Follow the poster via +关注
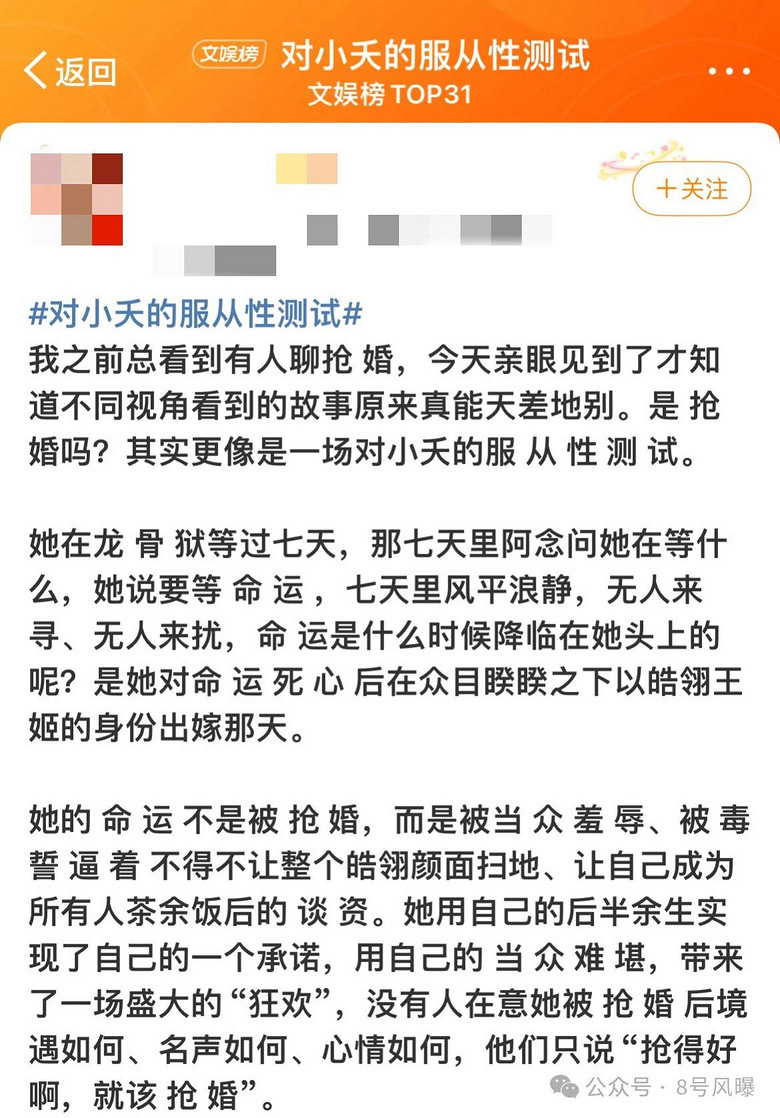The height and width of the screenshot is (1118, 780). coord(691,188)
